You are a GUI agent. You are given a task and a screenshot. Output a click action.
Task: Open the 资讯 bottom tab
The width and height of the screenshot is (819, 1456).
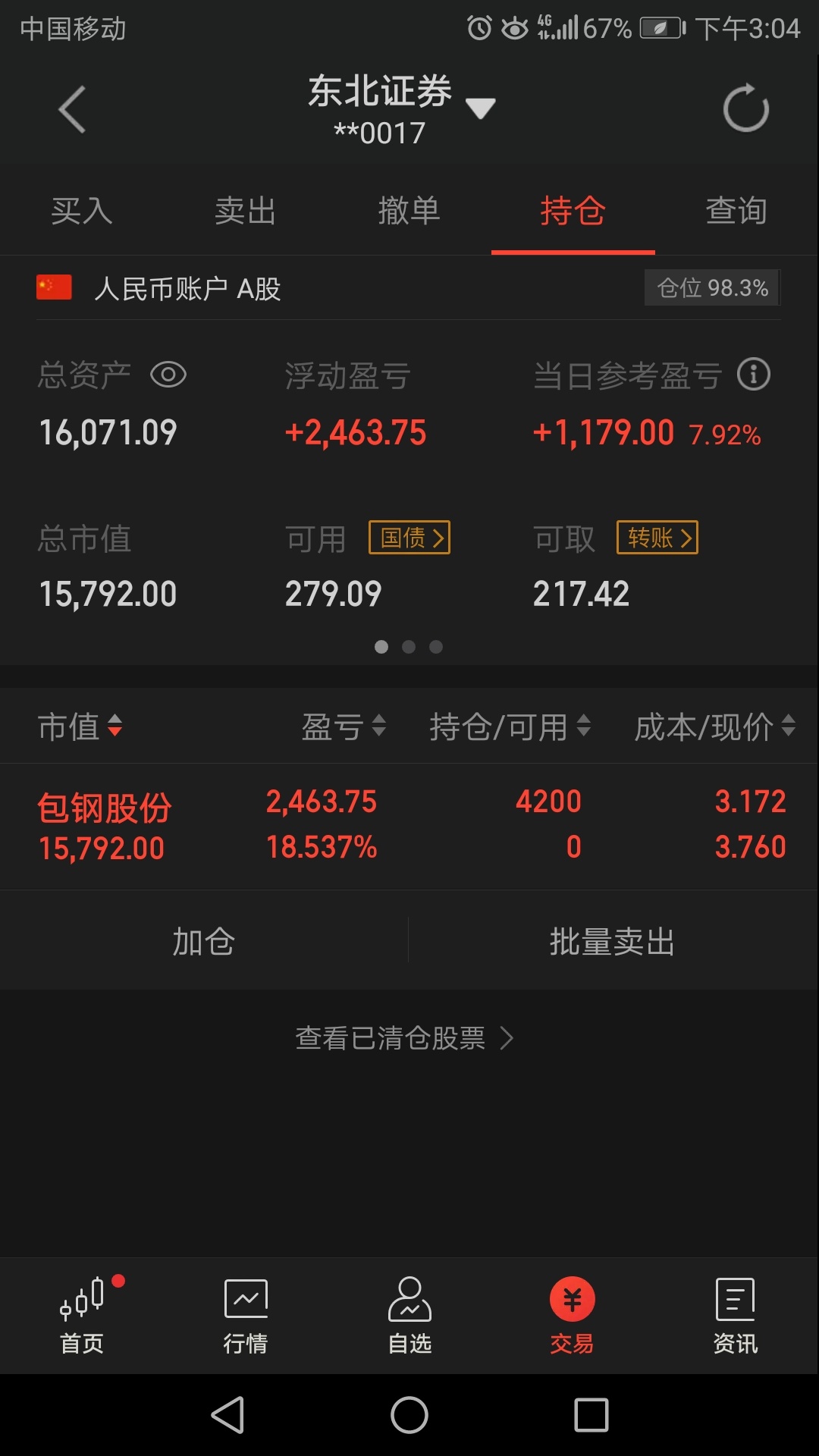(736, 1316)
